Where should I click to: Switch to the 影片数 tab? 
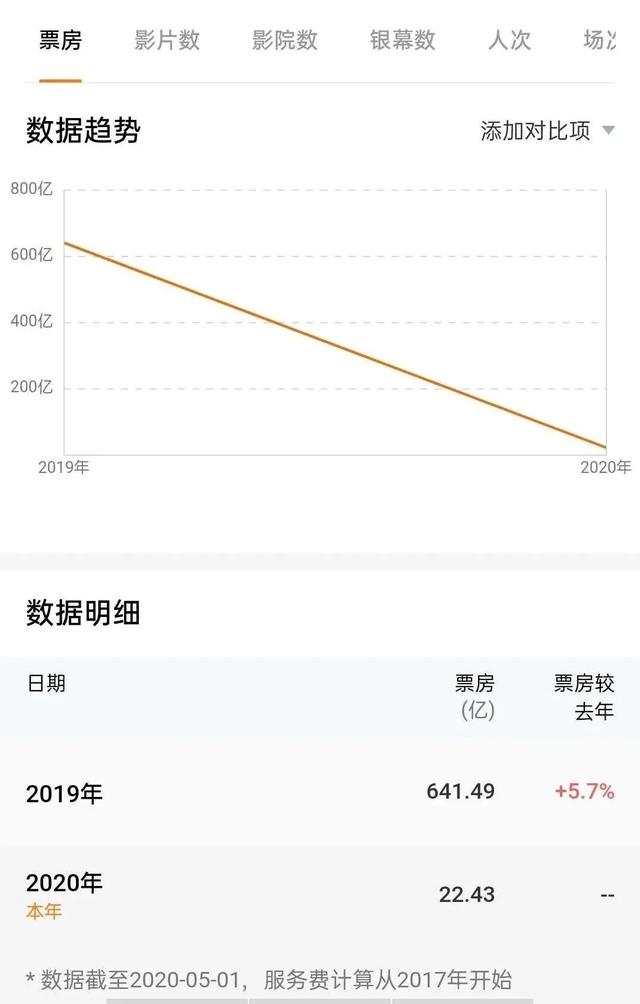[x=167, y=40]
